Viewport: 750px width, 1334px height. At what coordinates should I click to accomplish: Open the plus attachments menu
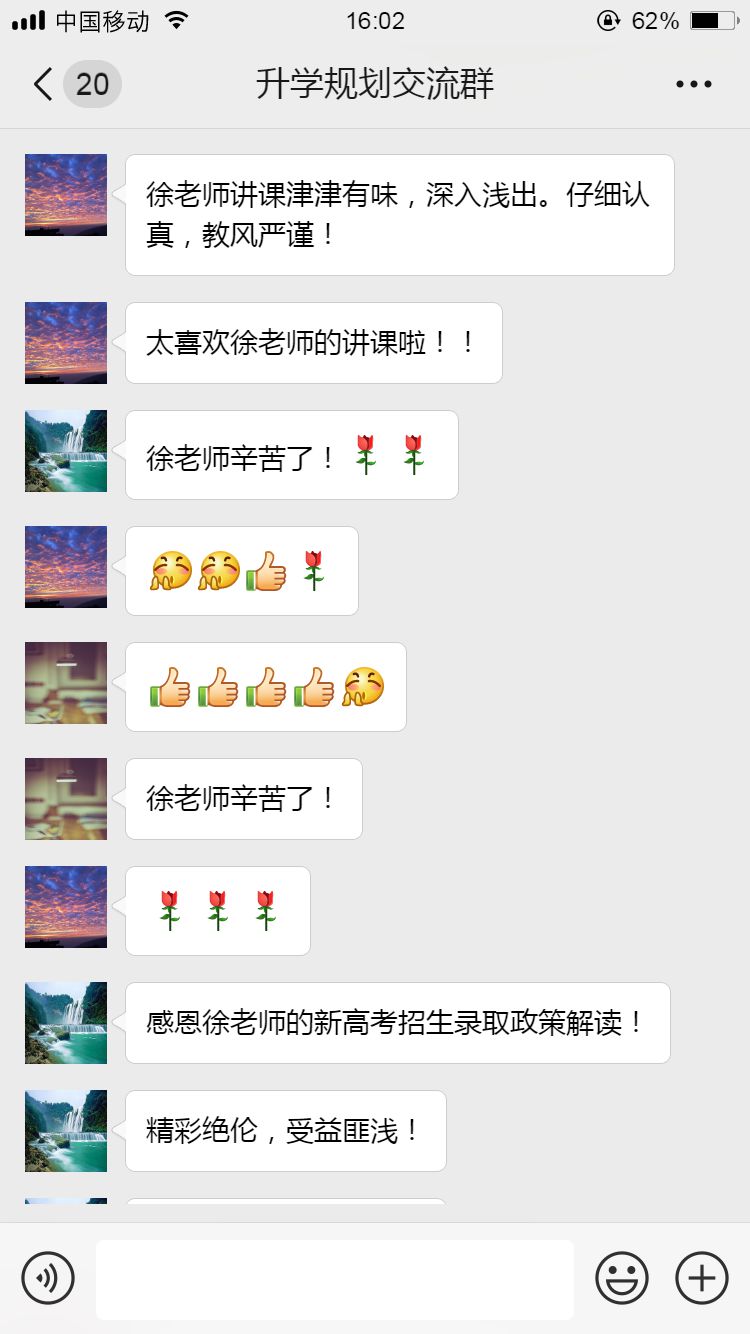click(702, 1278)
